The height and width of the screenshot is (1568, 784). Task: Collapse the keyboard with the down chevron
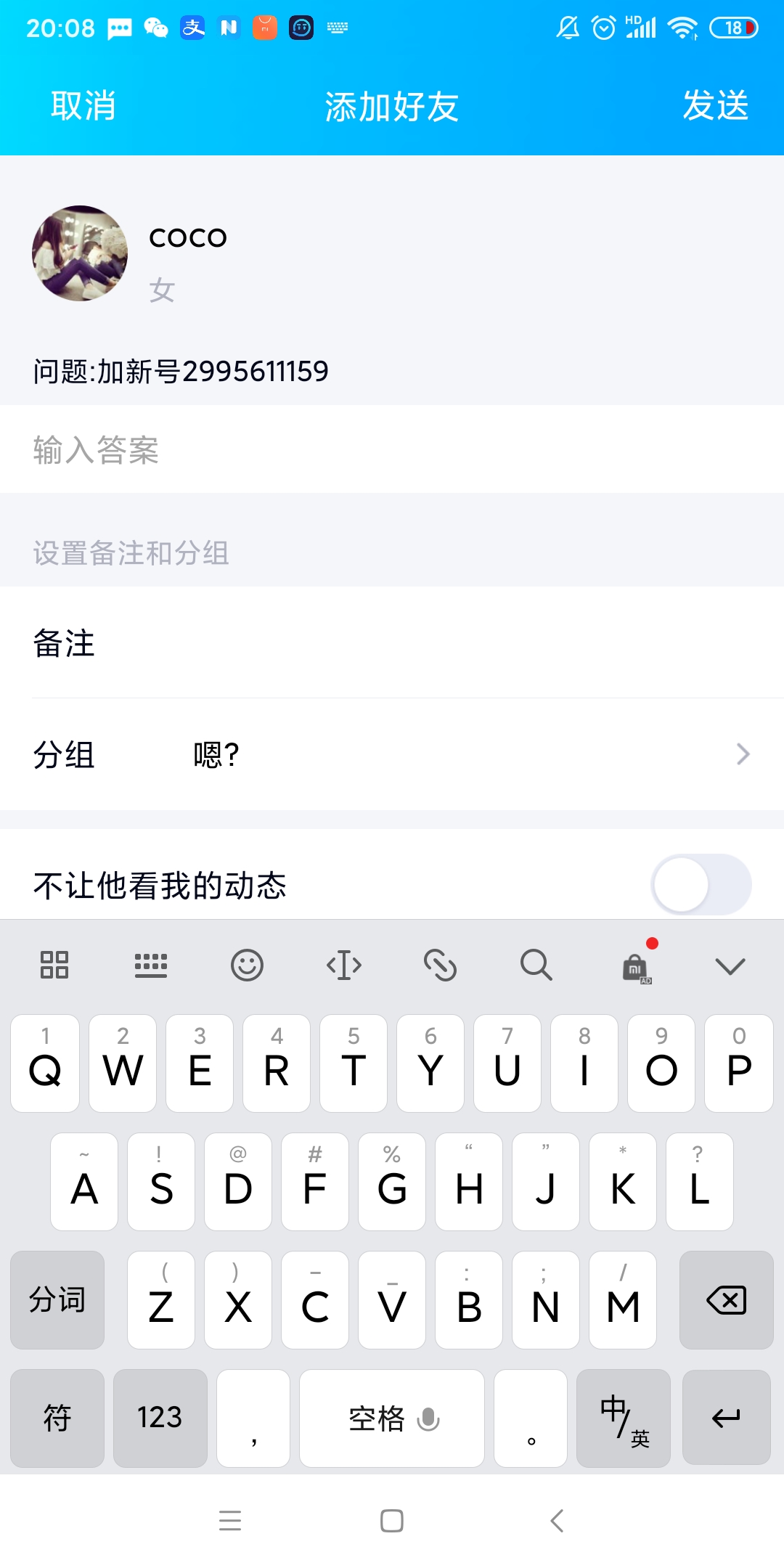pyautogui.click(x=730, y=965)
